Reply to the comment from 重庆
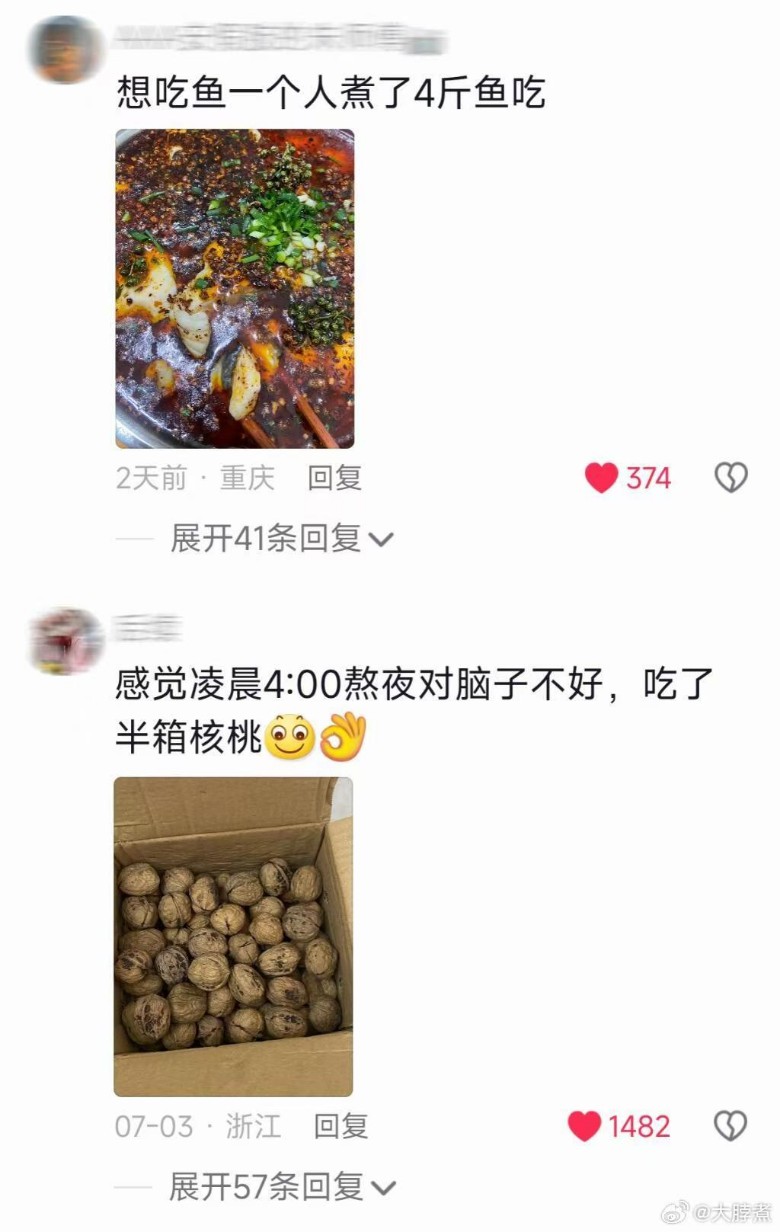The height and width of the screenshot is (1232, 780). point(334,479)
